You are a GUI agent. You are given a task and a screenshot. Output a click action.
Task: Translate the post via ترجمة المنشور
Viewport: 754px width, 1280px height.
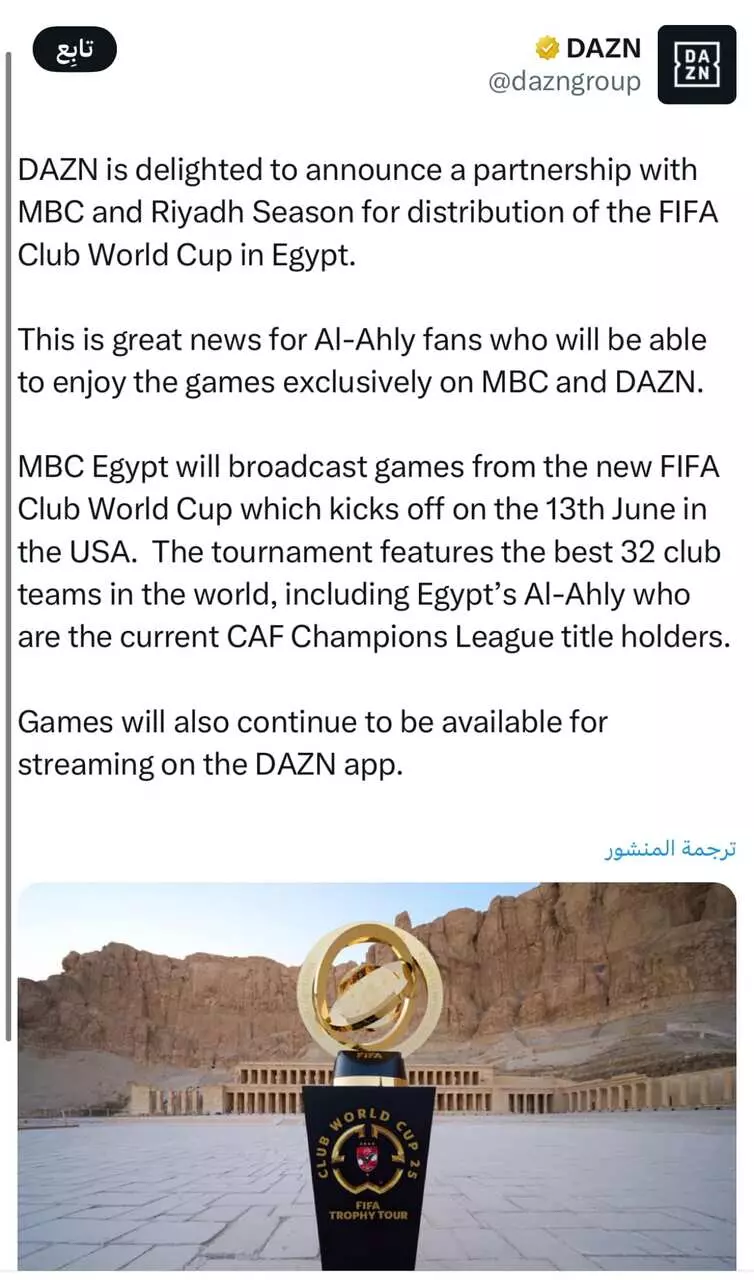(670, 850)
